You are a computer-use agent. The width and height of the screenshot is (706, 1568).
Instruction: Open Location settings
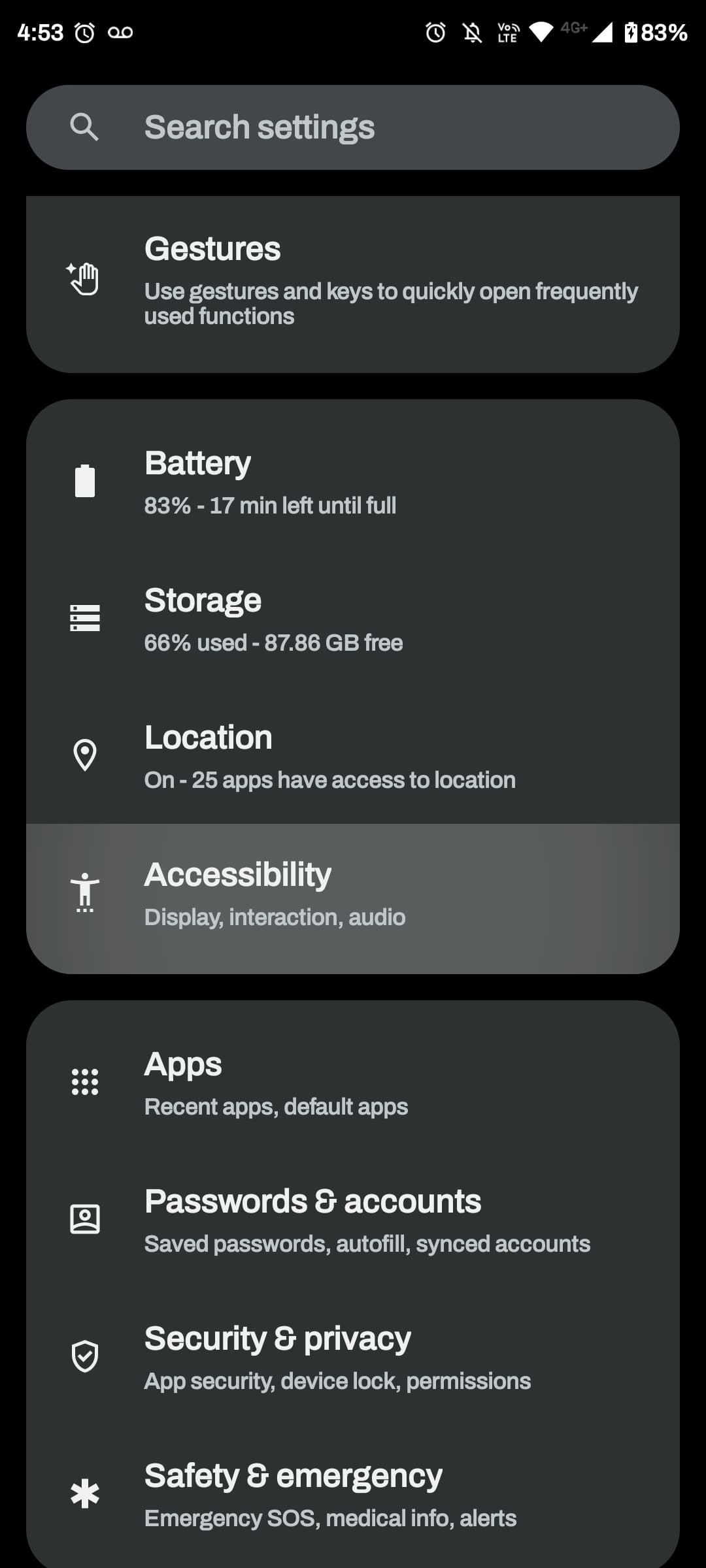click(x=353, y=757)
